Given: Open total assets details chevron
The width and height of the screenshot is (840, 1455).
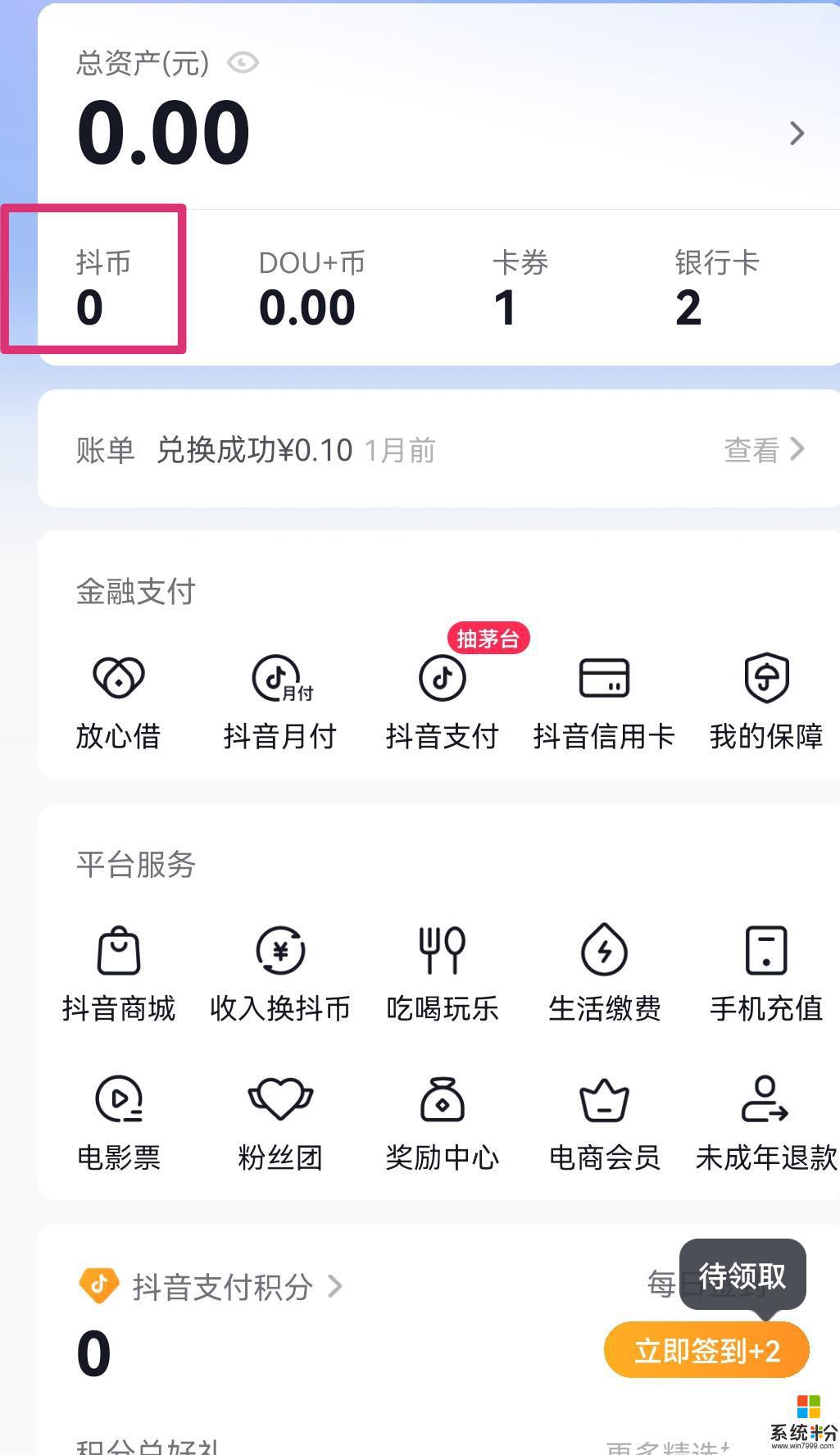Looking at the screenshot, I should [797, 133].
